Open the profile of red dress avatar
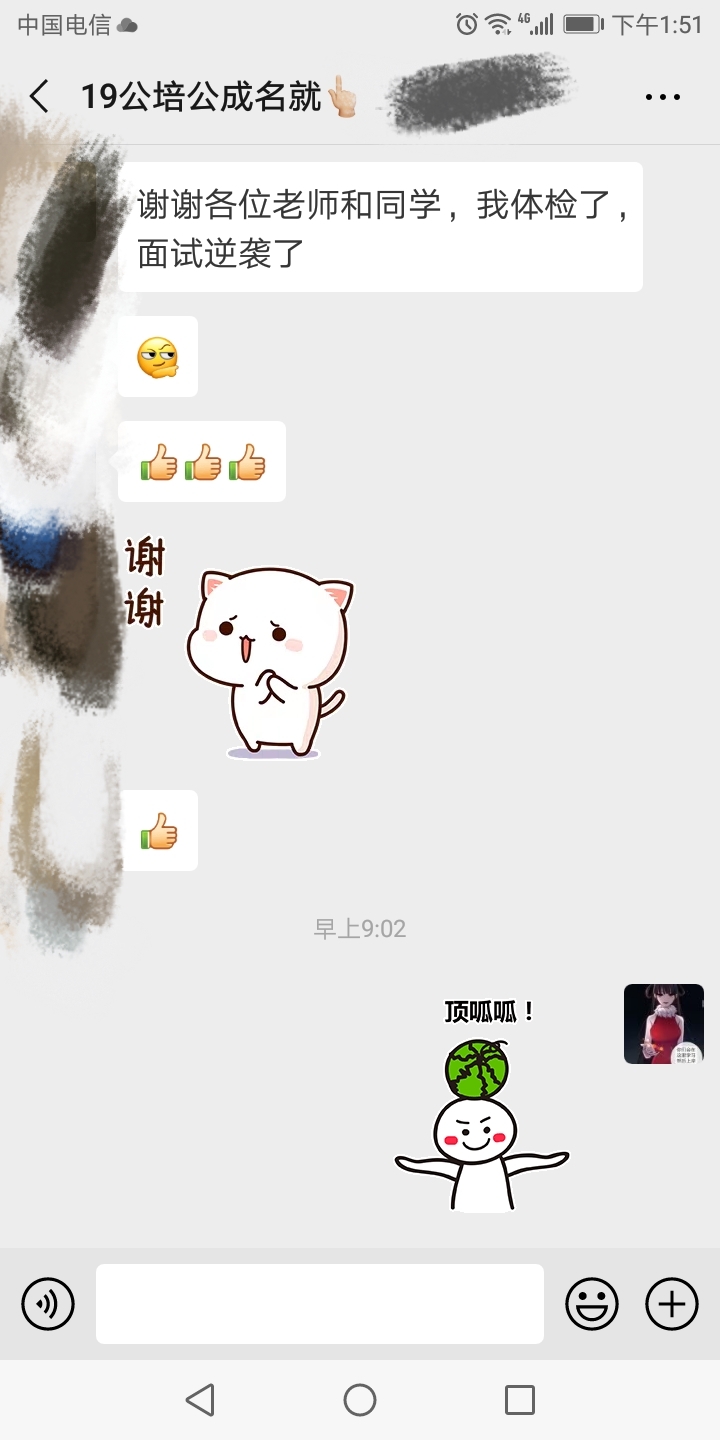 click(x=663, y=1023)
